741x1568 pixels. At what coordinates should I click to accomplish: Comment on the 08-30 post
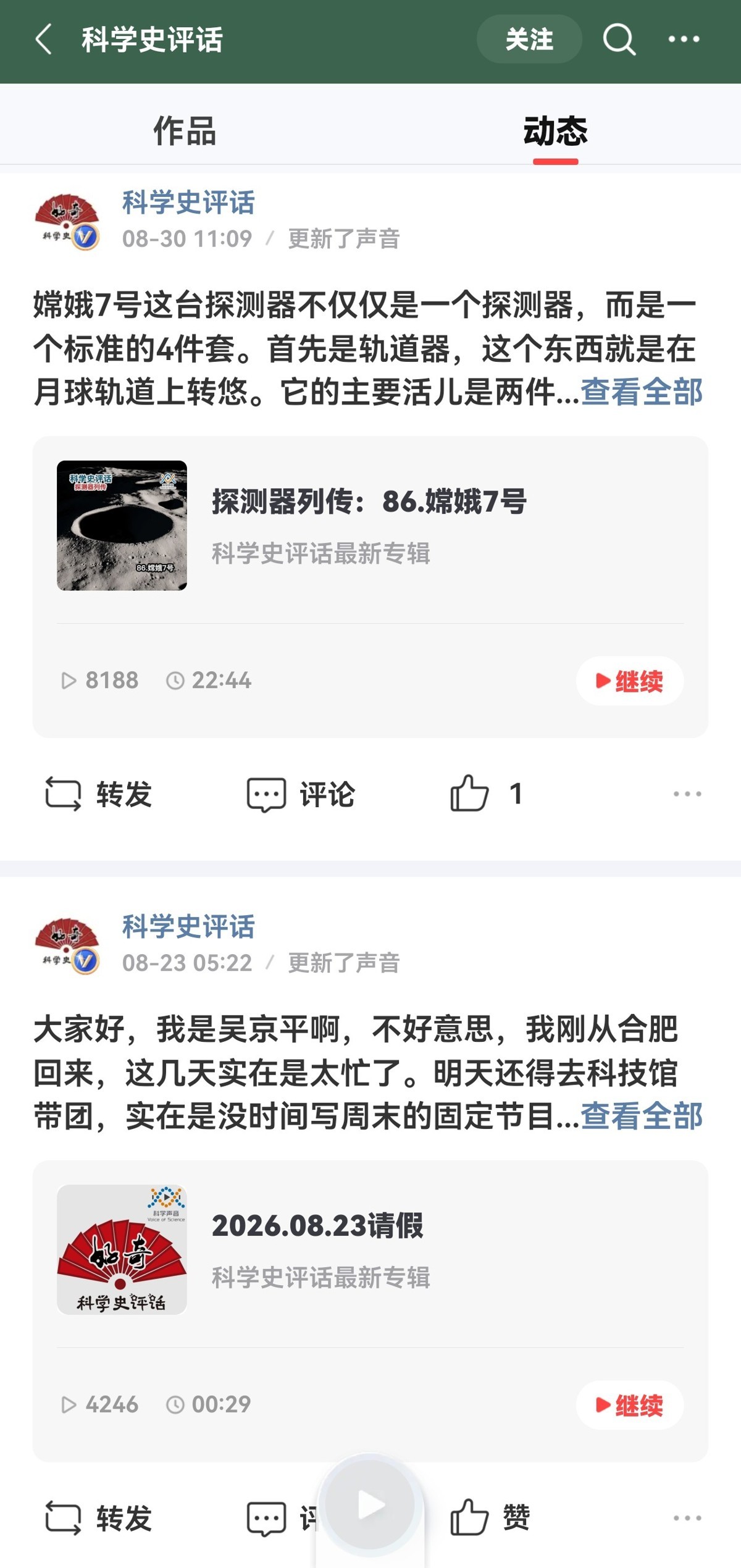tap(301, 794)
